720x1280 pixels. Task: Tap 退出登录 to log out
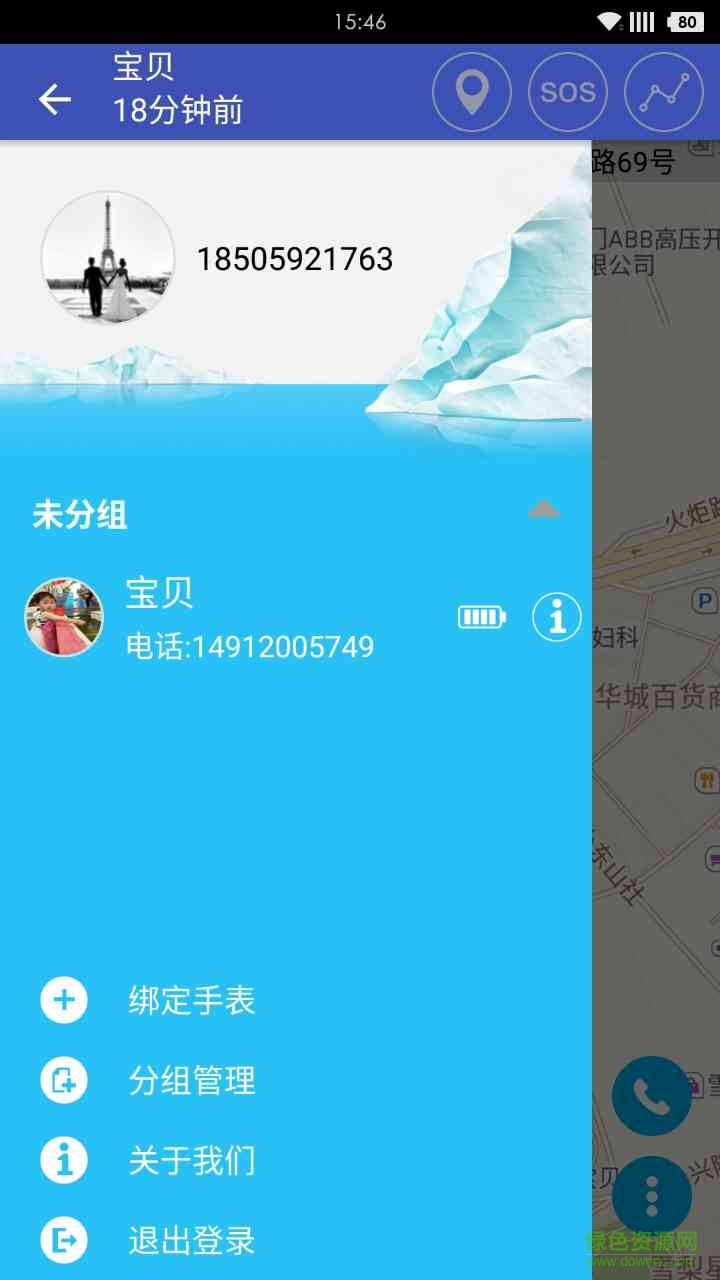(192, 1241)
